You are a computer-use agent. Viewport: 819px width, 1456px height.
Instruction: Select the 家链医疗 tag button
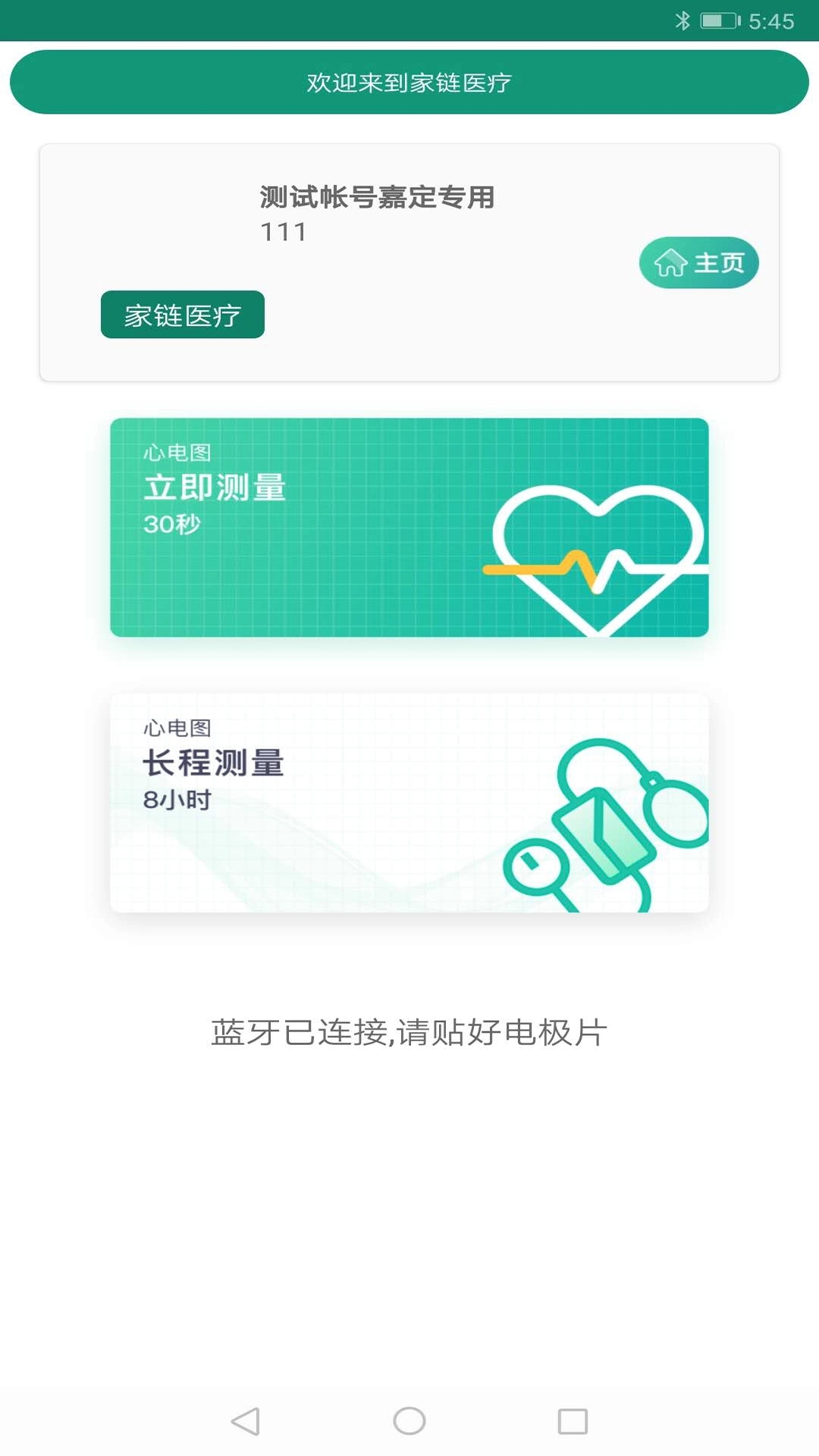[183, 313]
